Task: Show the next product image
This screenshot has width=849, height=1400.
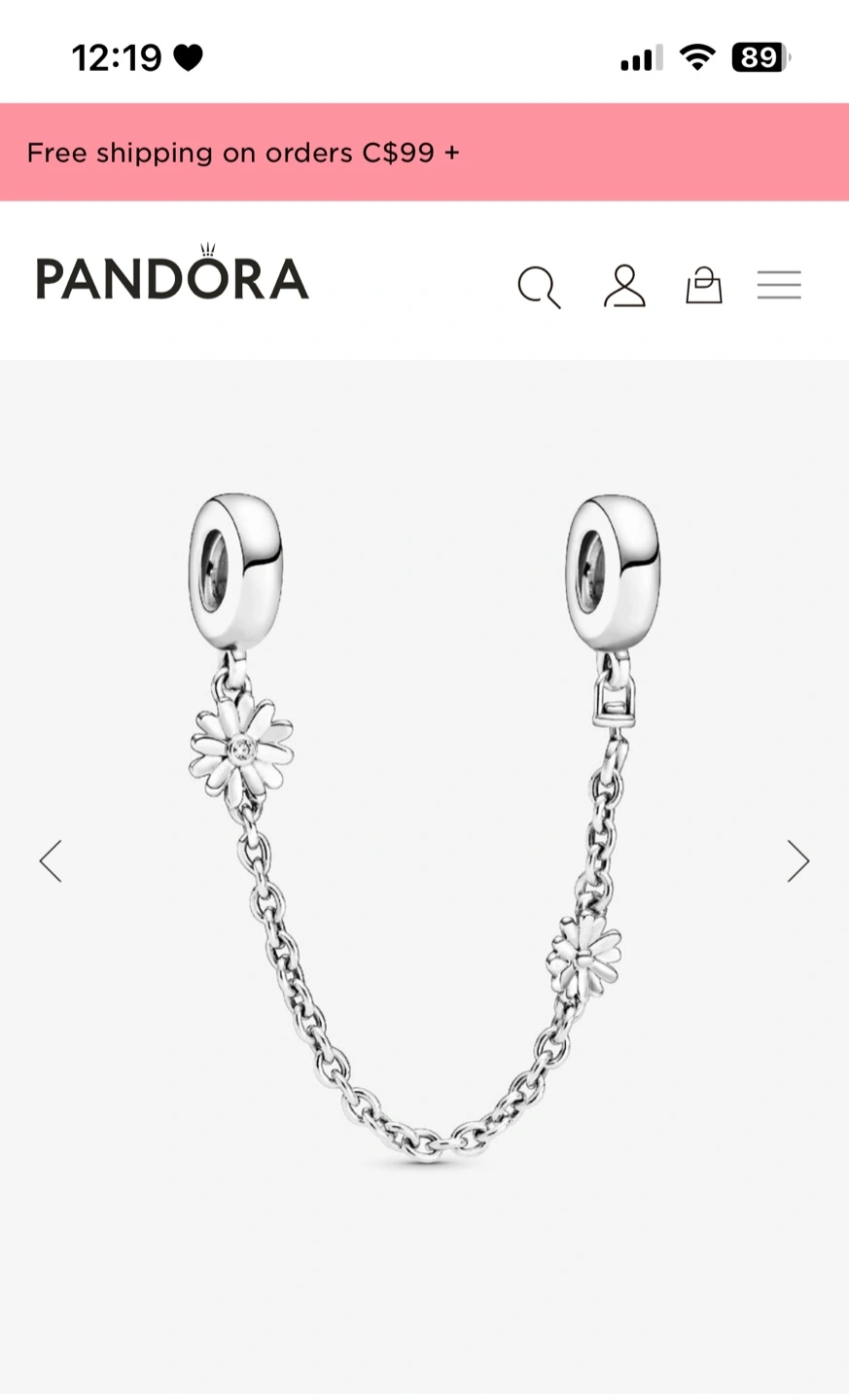Action: (798, 860)
